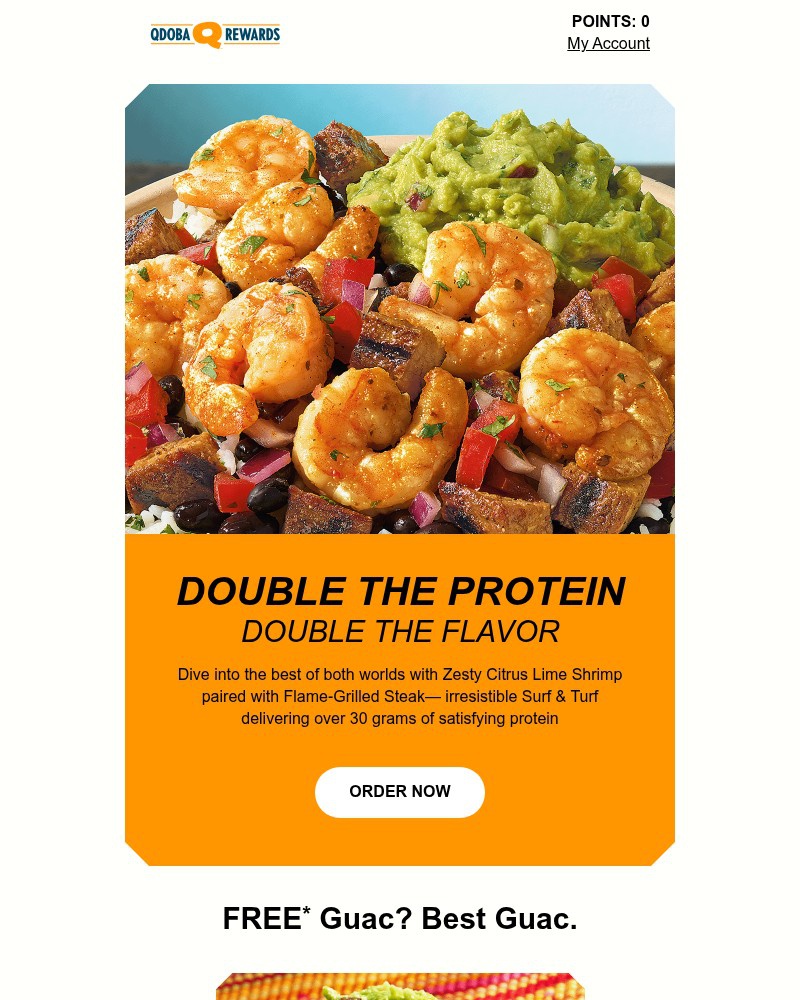This screenshot has width=800, height=1000.
Task: Open My Account
Action: tap(608, 43)
